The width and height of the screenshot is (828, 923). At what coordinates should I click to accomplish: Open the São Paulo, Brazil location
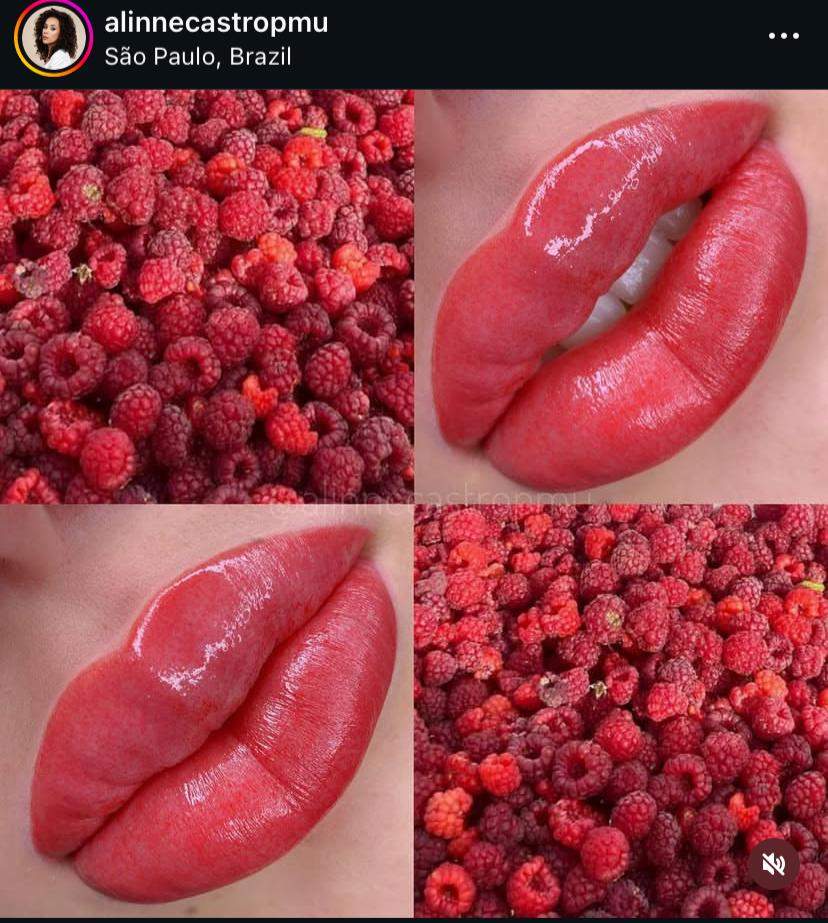(x=198, y=57)
